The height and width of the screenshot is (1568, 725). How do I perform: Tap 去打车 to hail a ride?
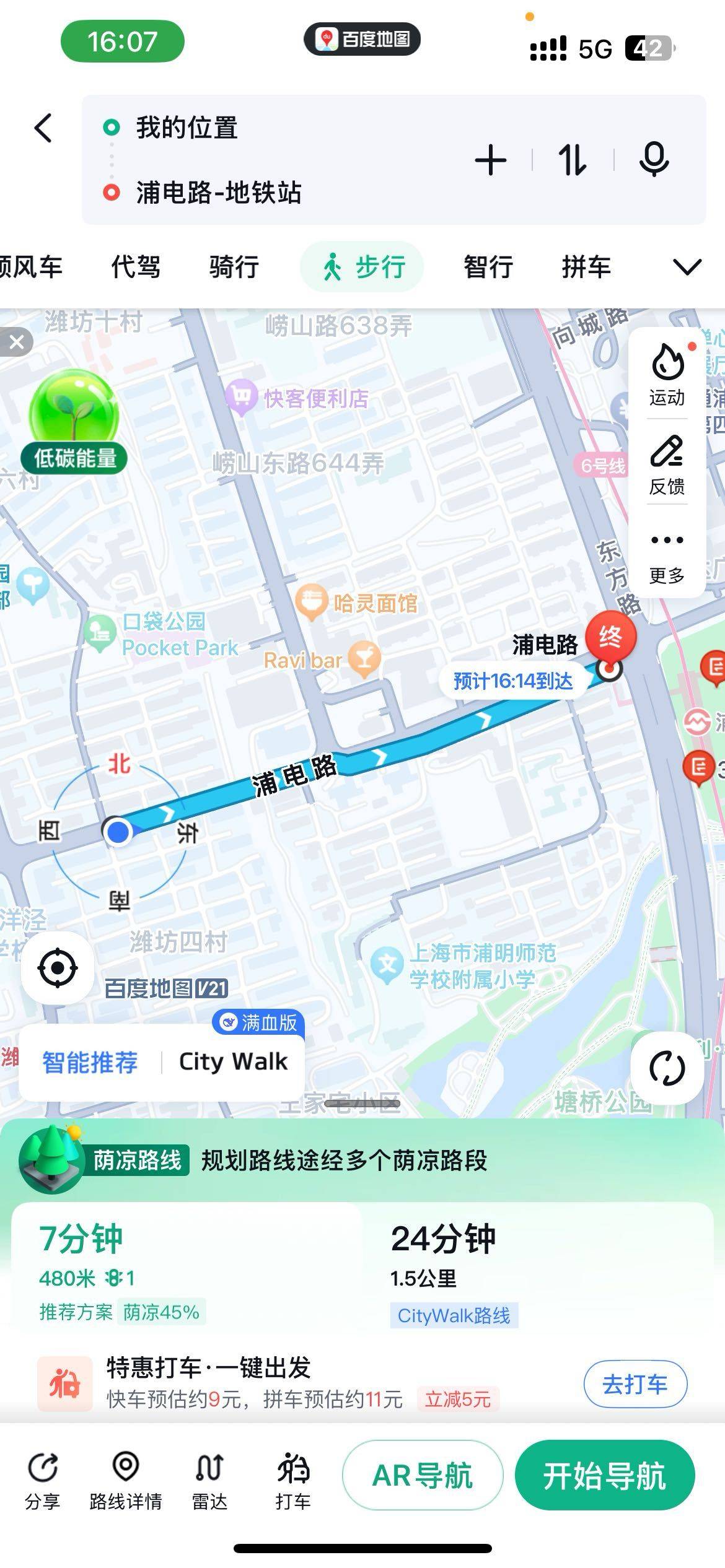pos(635,1384)
